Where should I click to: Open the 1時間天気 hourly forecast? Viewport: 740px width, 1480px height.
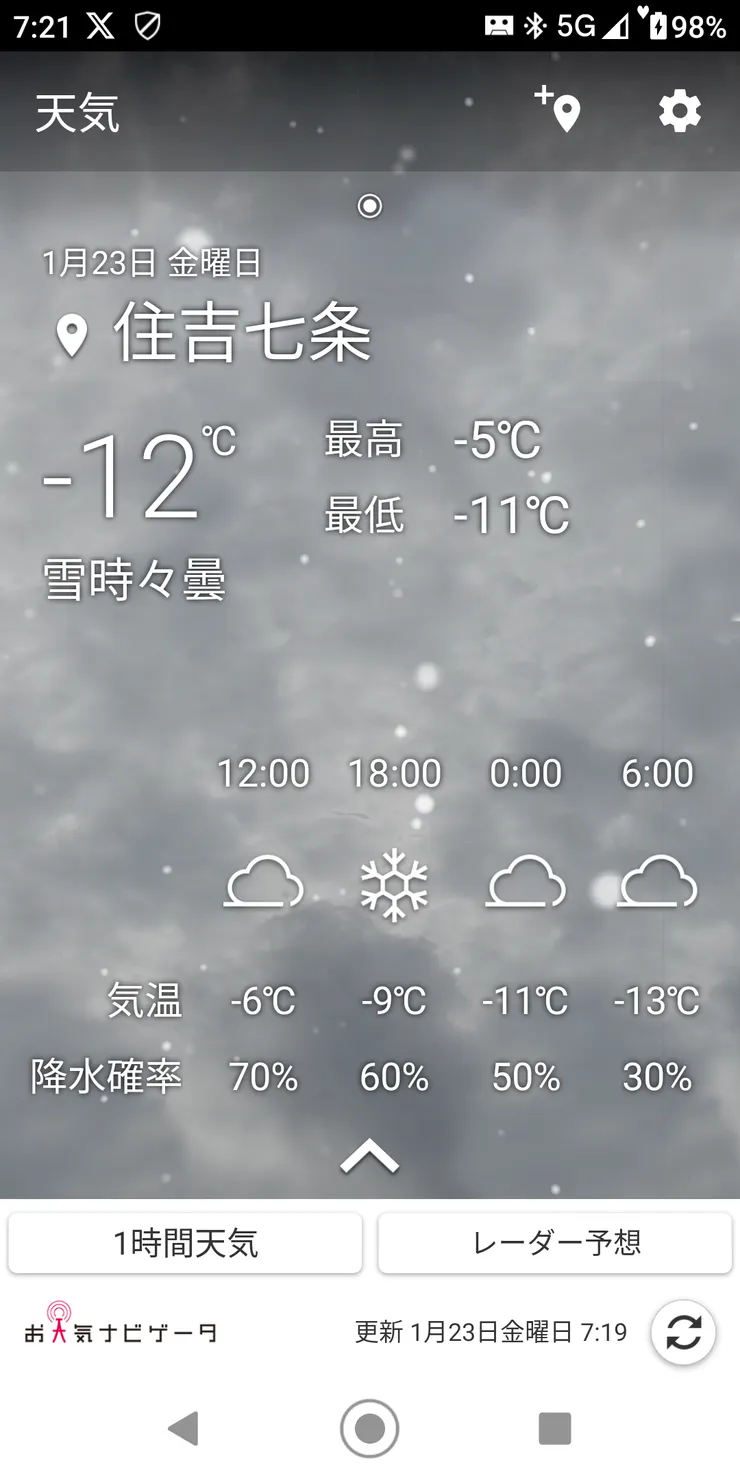185,1243
